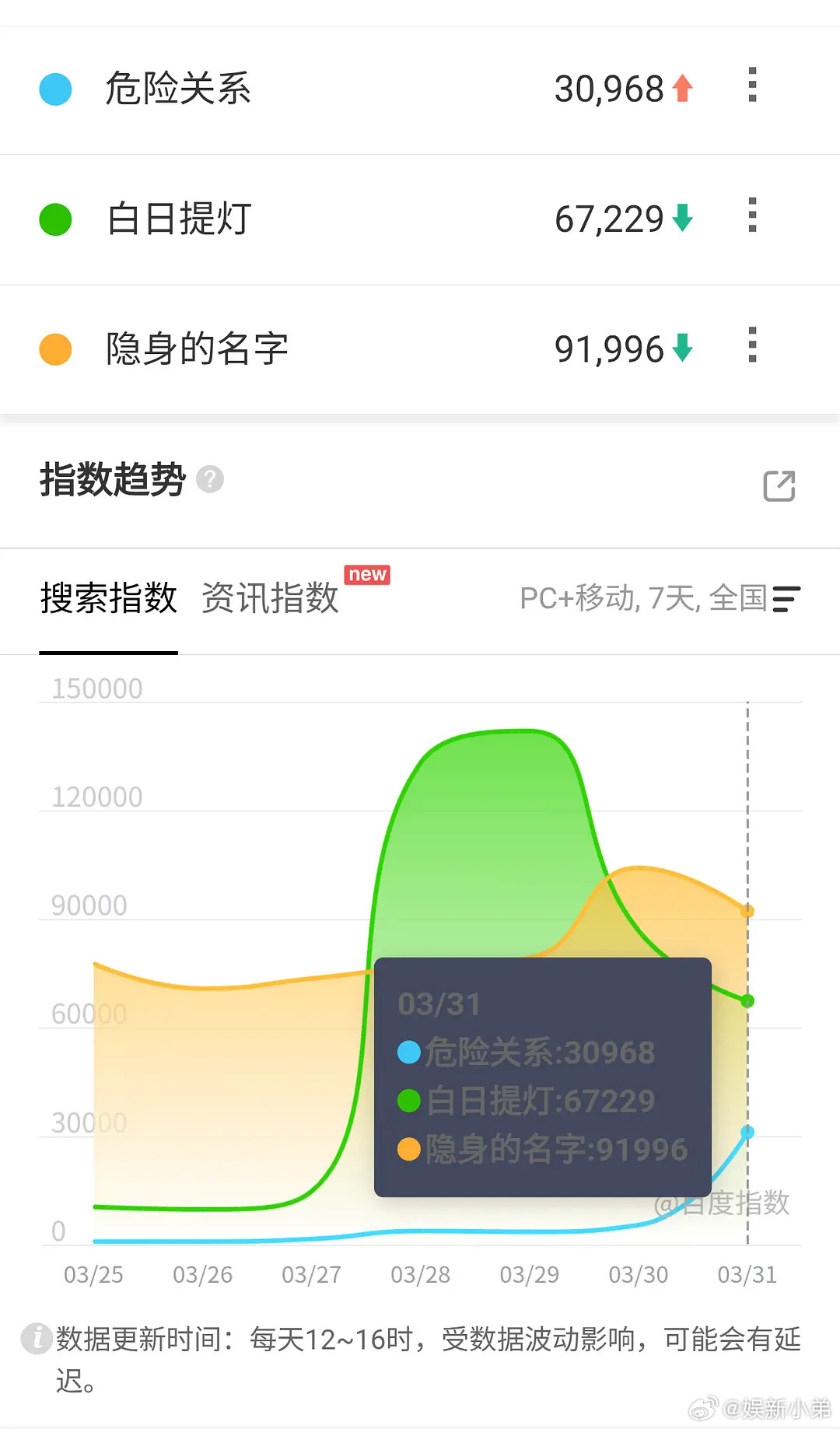Toggle the orange dot for 隐身的名字
This screenshot has height=1429, width=840.
tap(54, 348)
